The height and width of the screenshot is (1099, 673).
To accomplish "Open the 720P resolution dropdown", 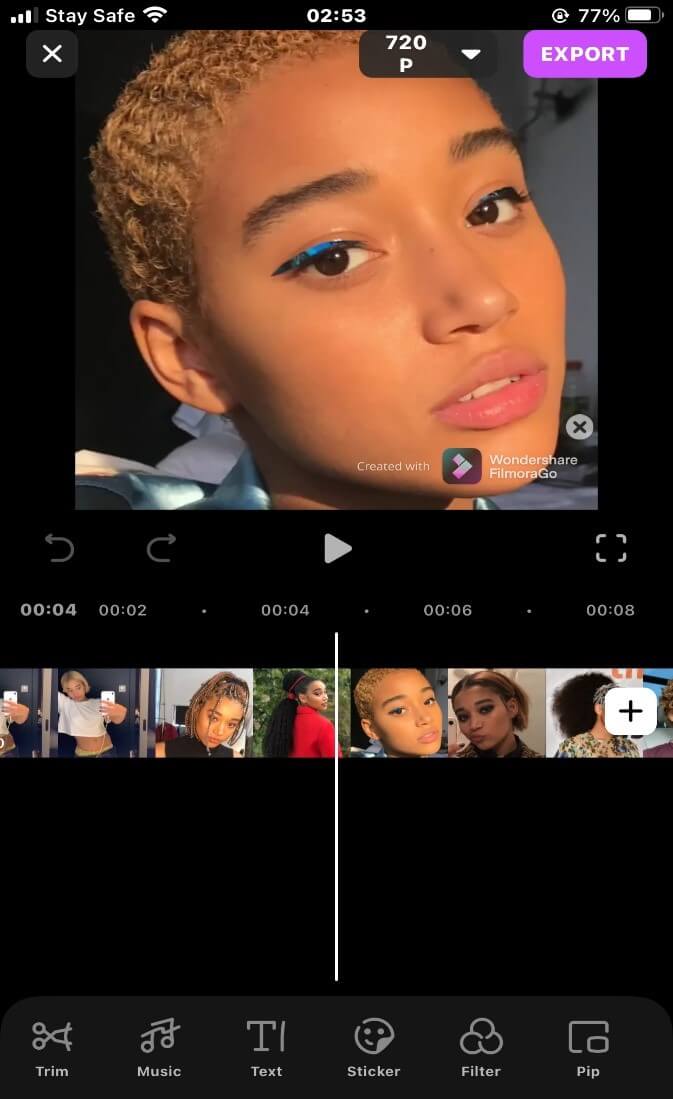I will (428, 54).
